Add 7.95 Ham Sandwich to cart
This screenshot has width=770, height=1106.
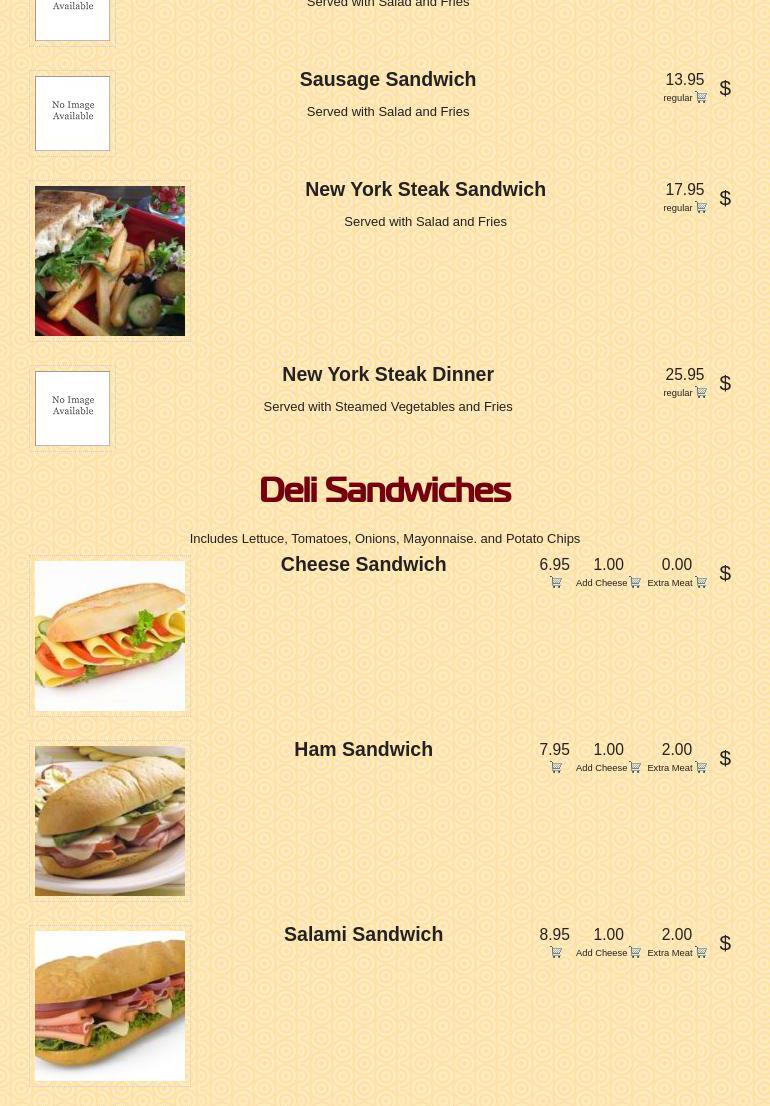click(555, 767)
